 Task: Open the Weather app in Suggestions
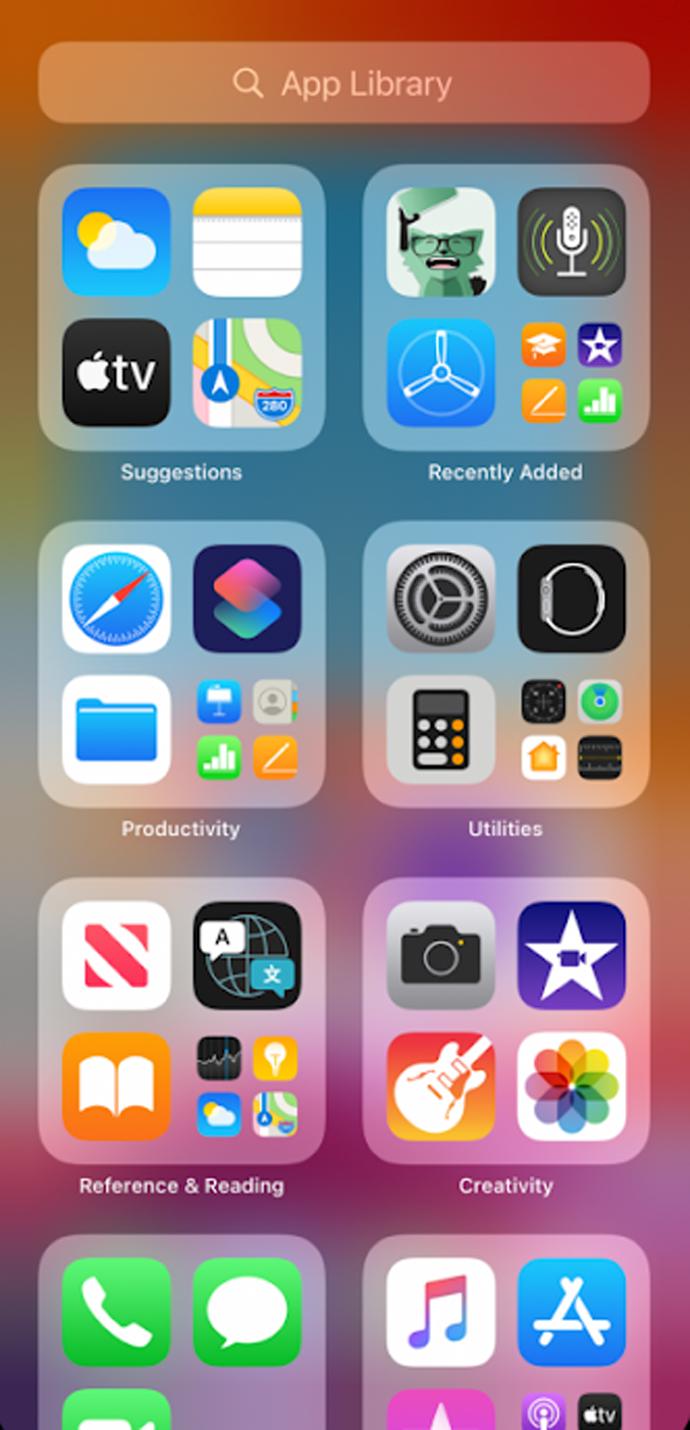pyautogui.click(x=116, y=242)
